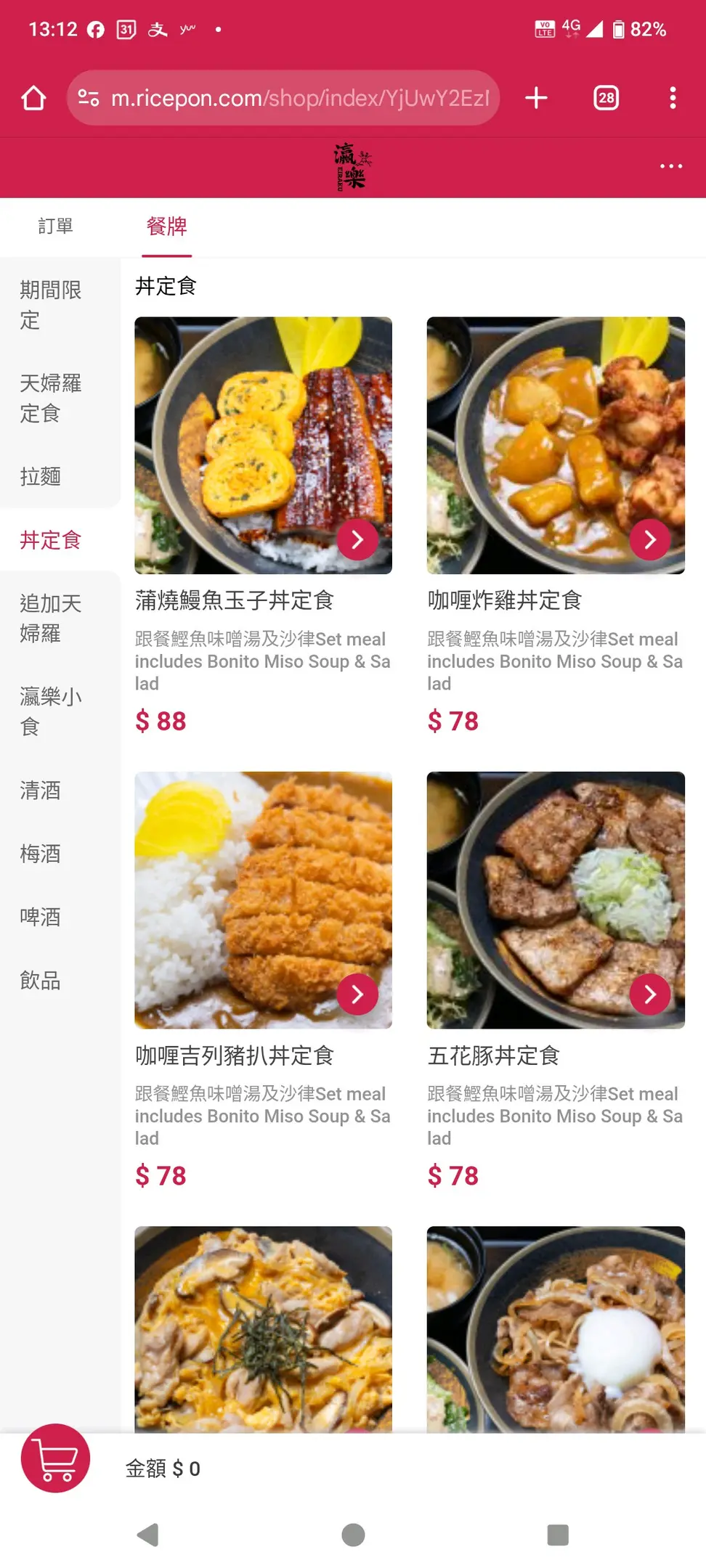Open the shop's three-dot more menu
The image size is (706, 1568).
point(670,166)
